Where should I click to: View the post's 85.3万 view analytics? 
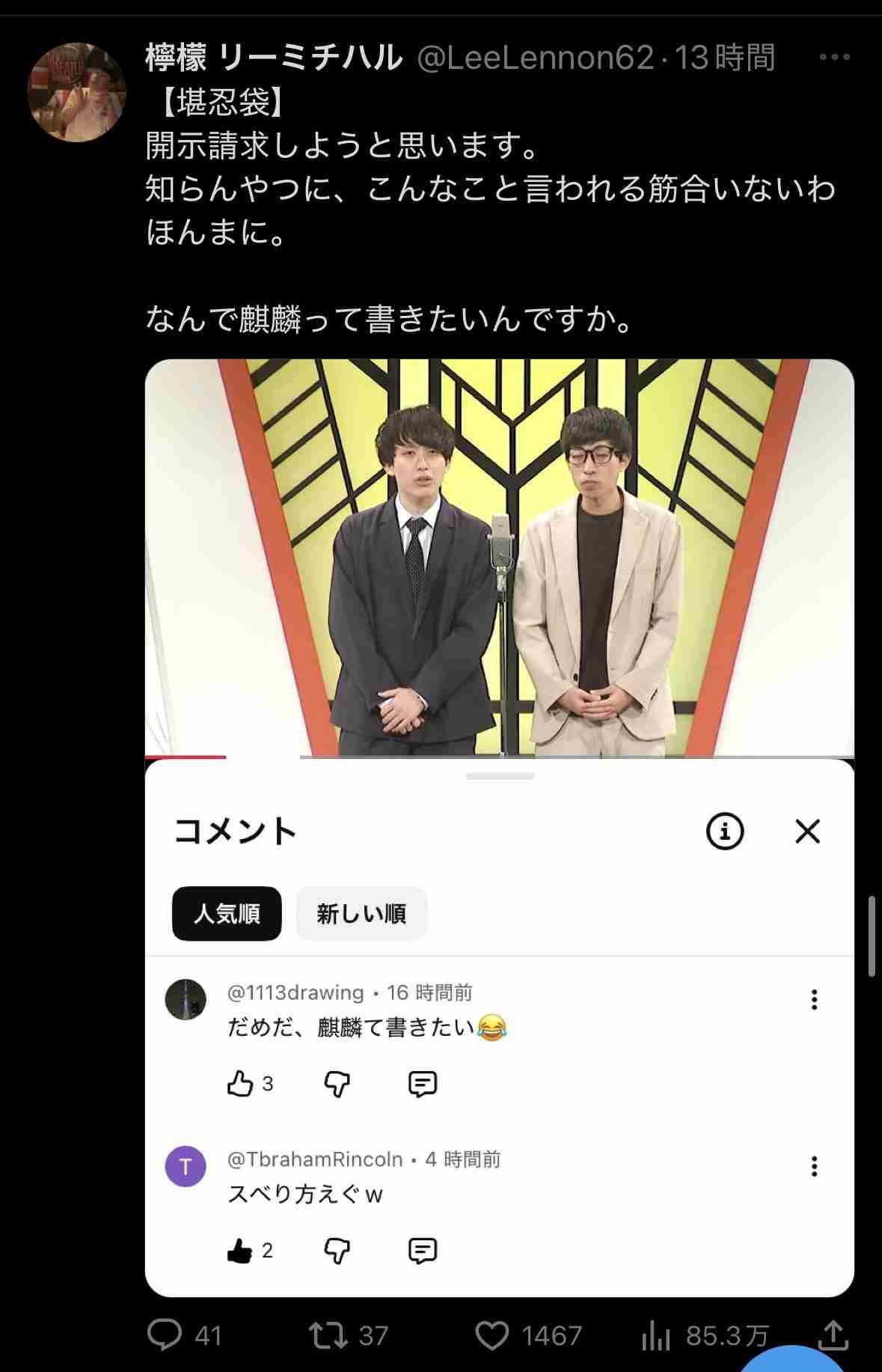click(656, 1335)
